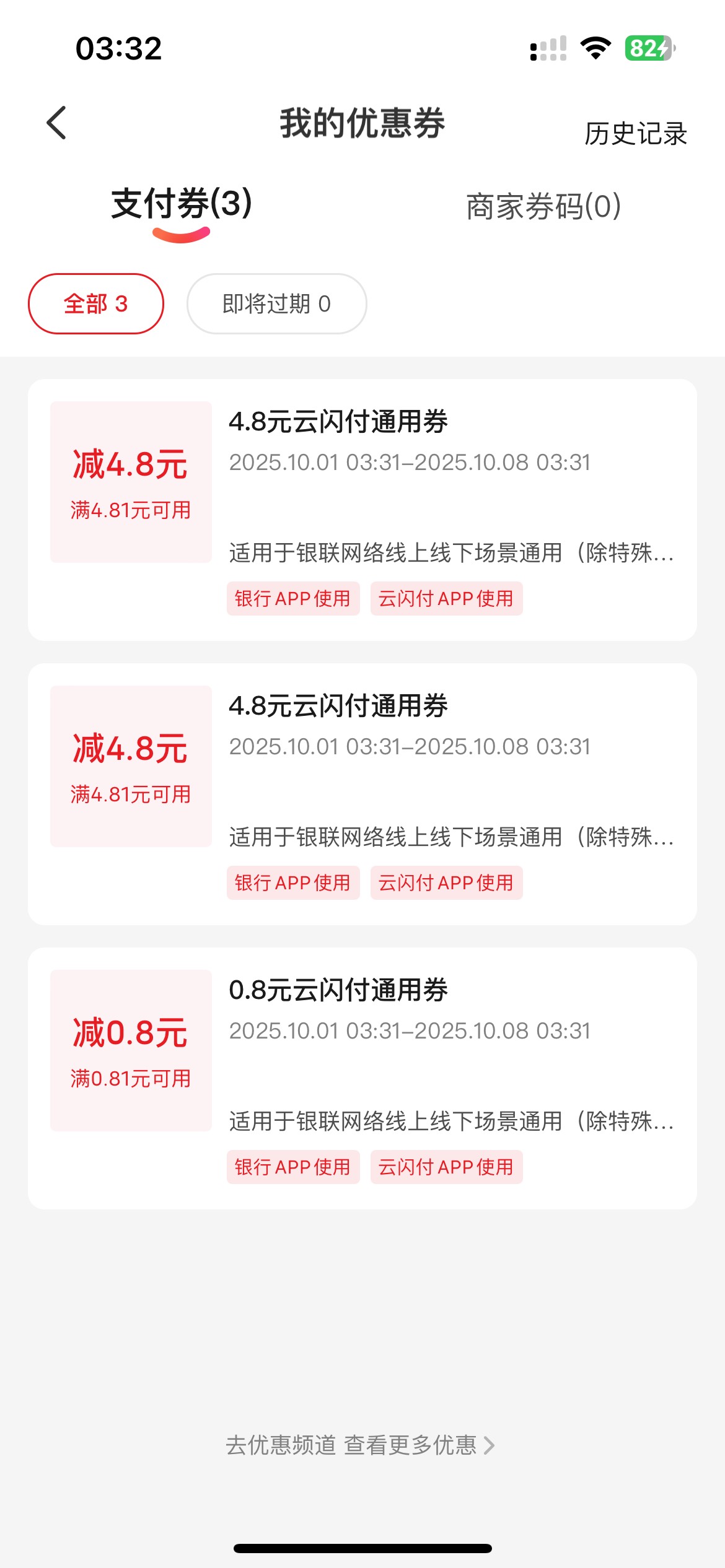Viewport: 725px width, 1568px height.
Task: Open 历史记录 history records
Action: pos(636,134)
